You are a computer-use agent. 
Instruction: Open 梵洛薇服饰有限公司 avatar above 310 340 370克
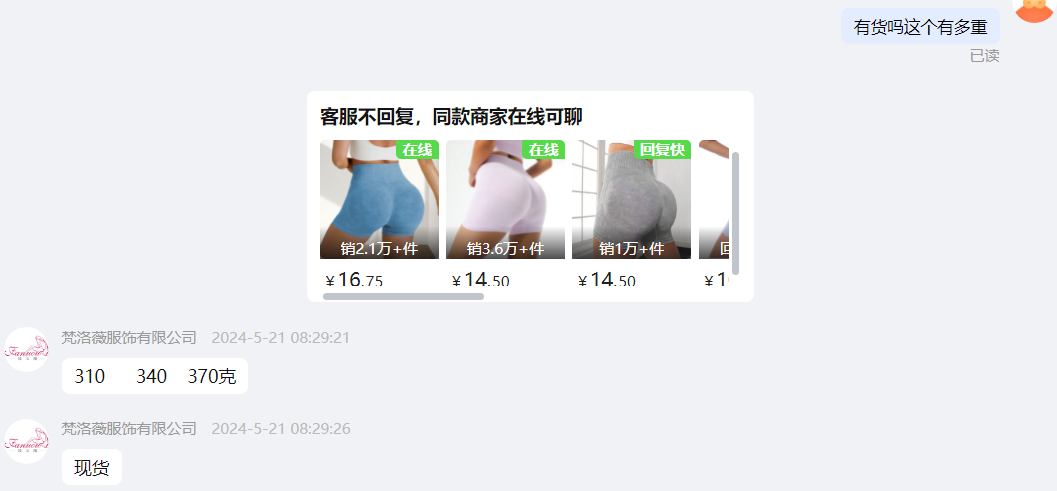point(27,350)
